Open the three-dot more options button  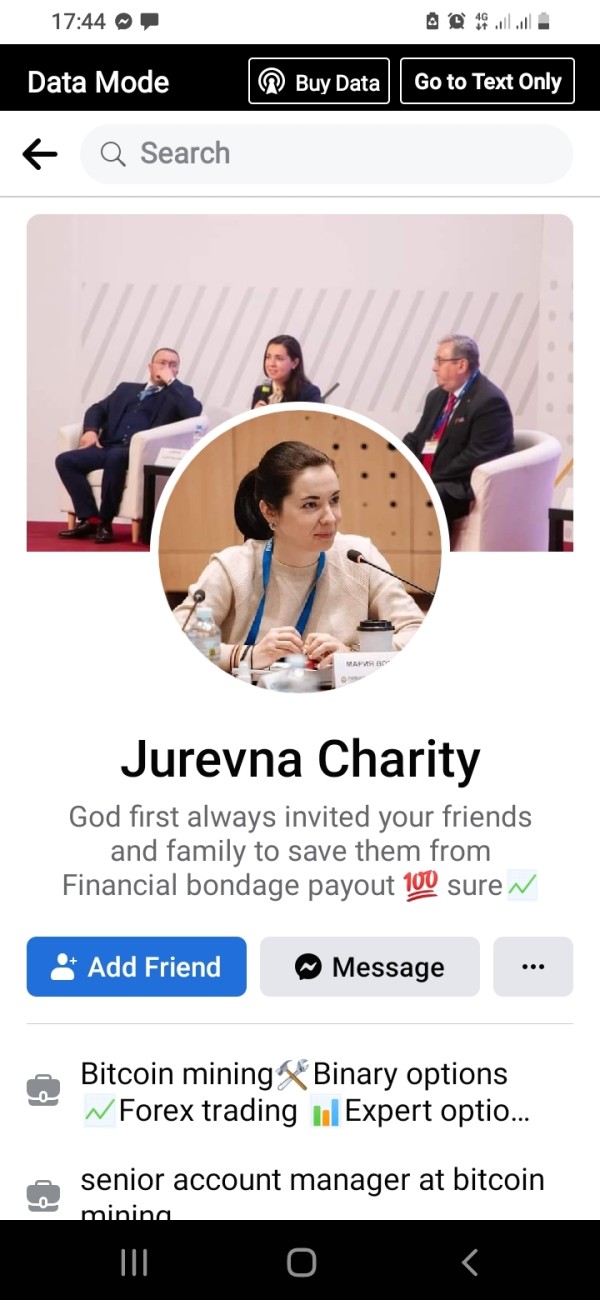coord(533,967)
